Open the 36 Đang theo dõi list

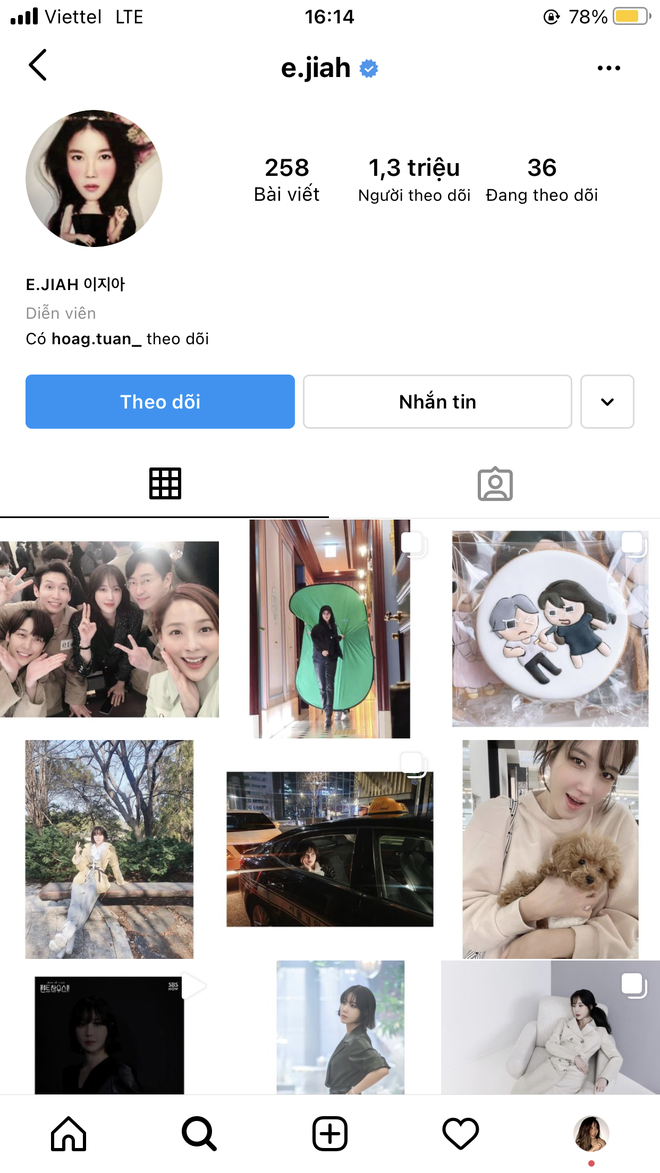tap(542, 179)
